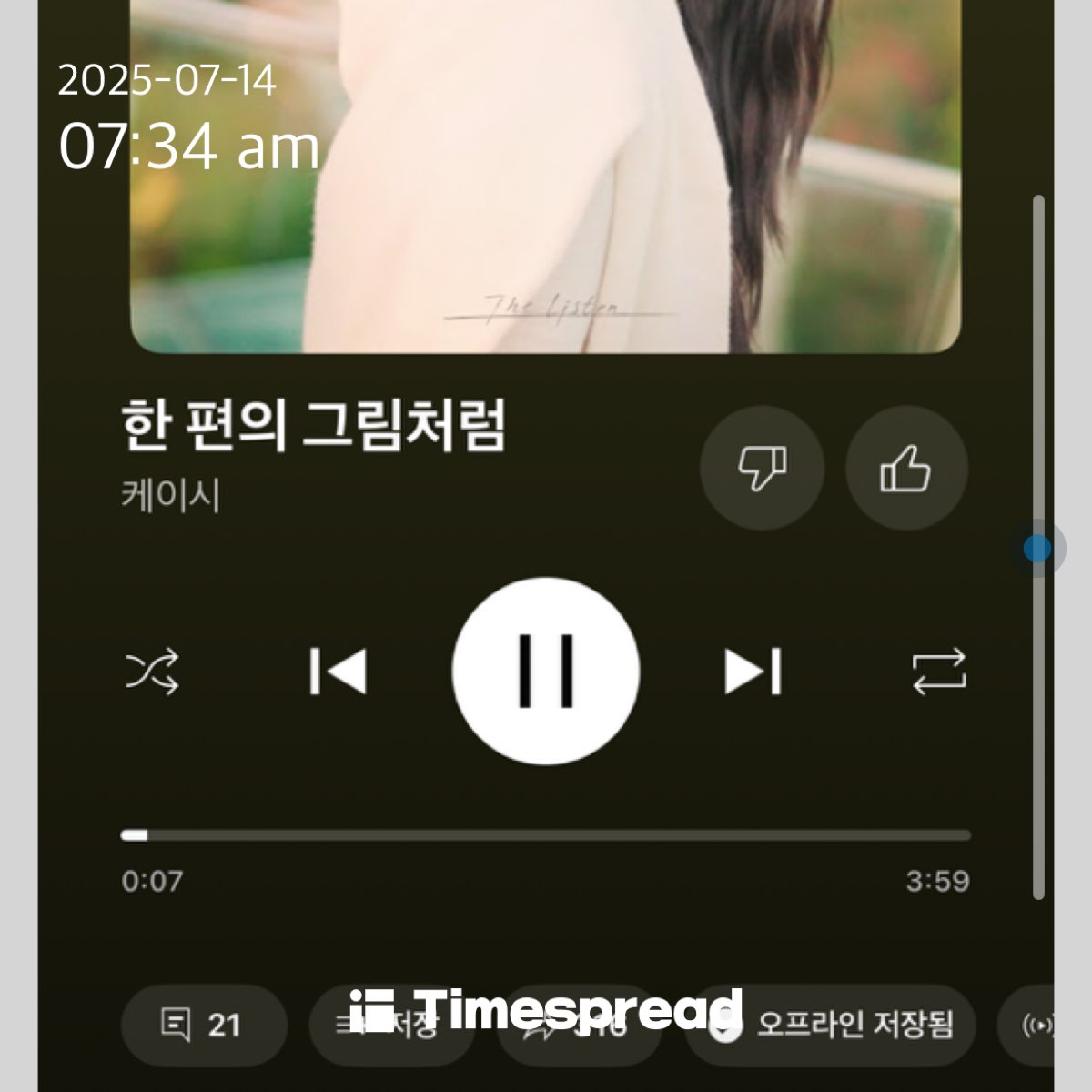Open the 21 comments chip
Viewport: 1092px width, 1092px height.
(x=202, y=1026)
